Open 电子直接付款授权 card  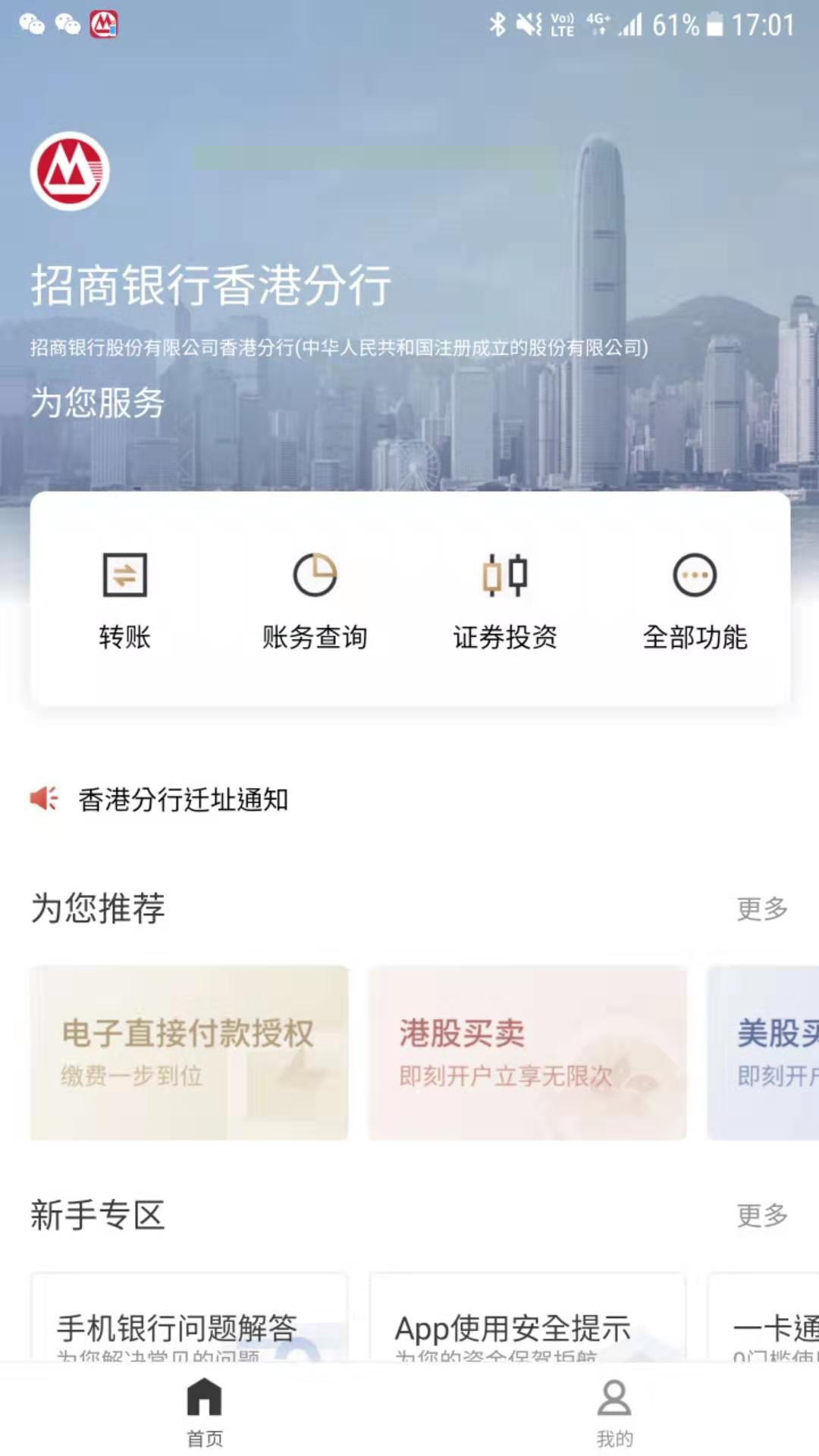coord(190,1053)
